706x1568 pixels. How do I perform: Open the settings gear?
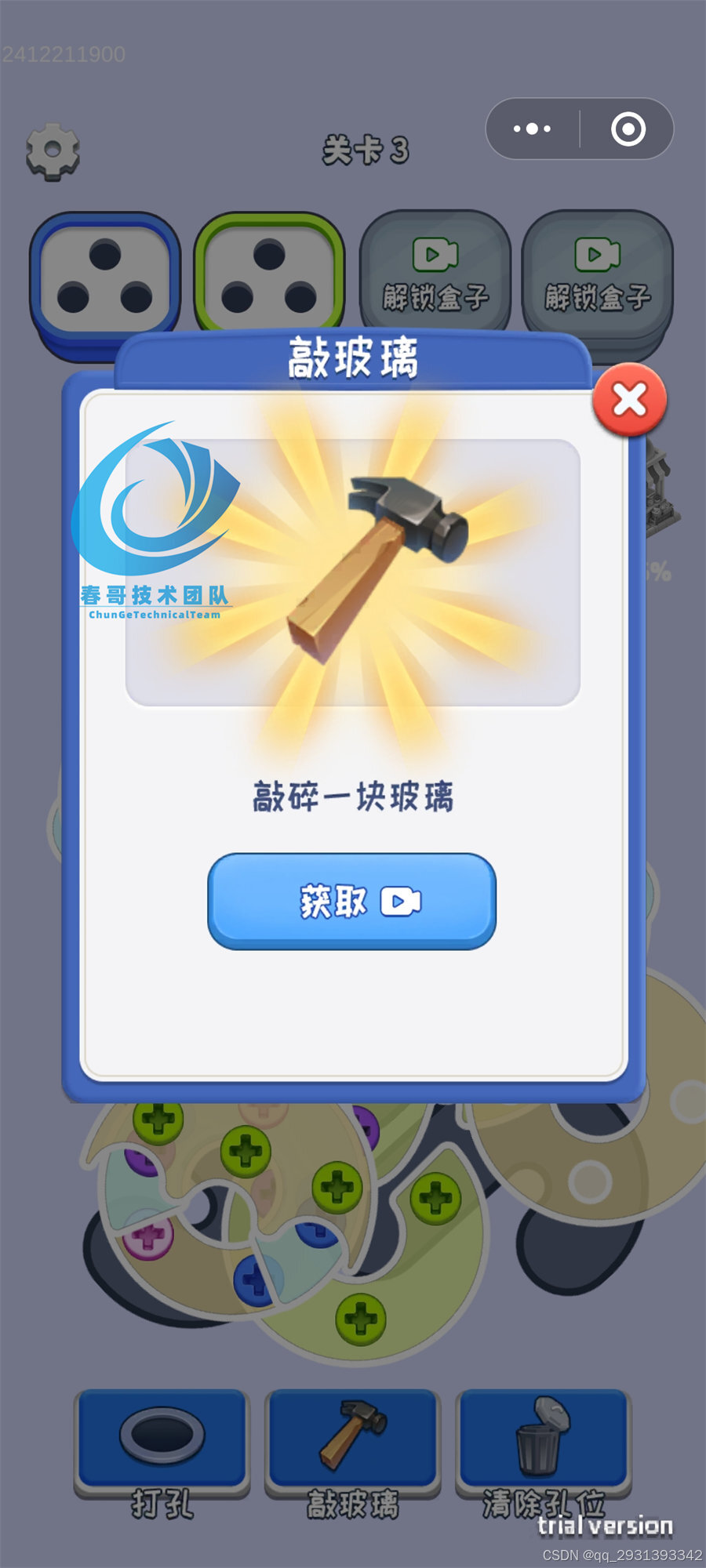tap(53, 151)
